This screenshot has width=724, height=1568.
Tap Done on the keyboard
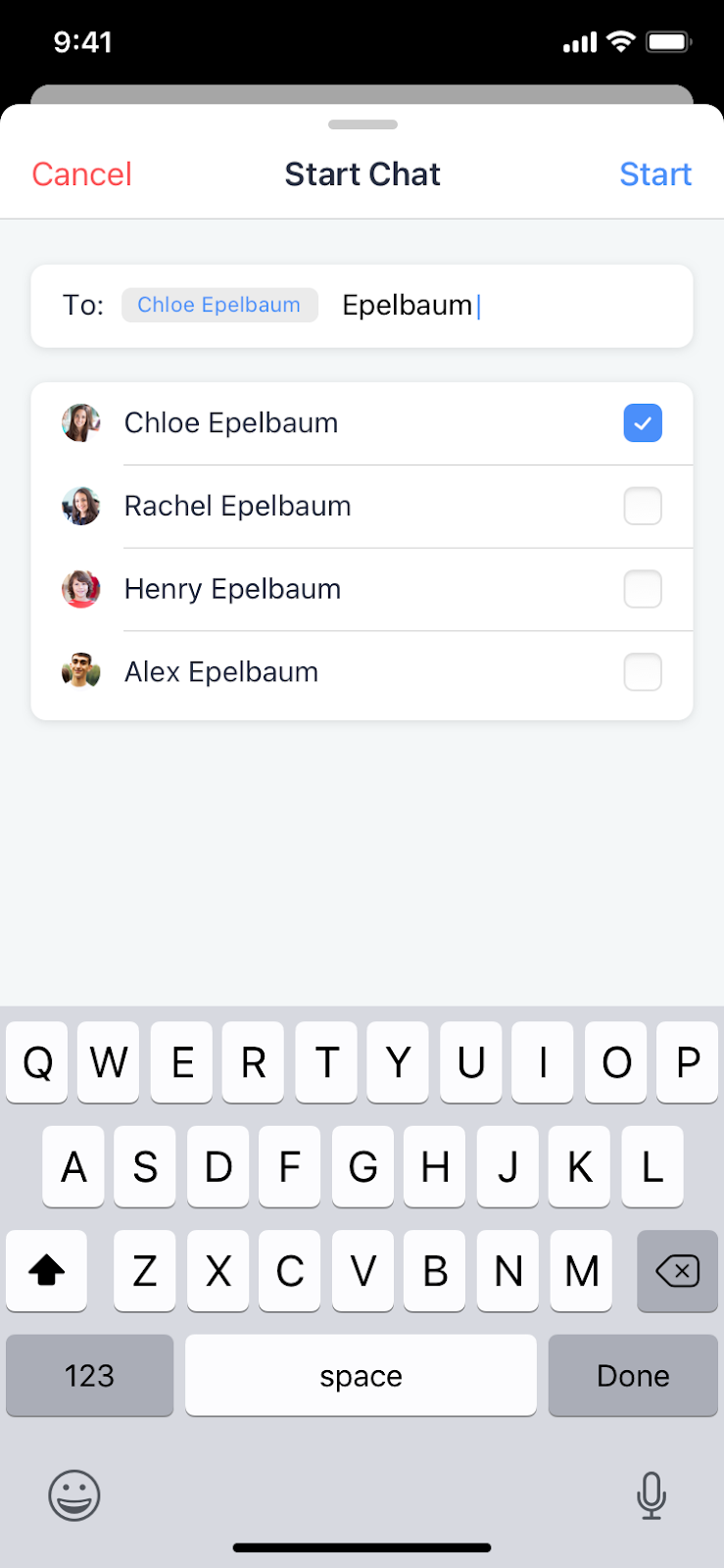pyautogui.click(x=633, y=1376)
